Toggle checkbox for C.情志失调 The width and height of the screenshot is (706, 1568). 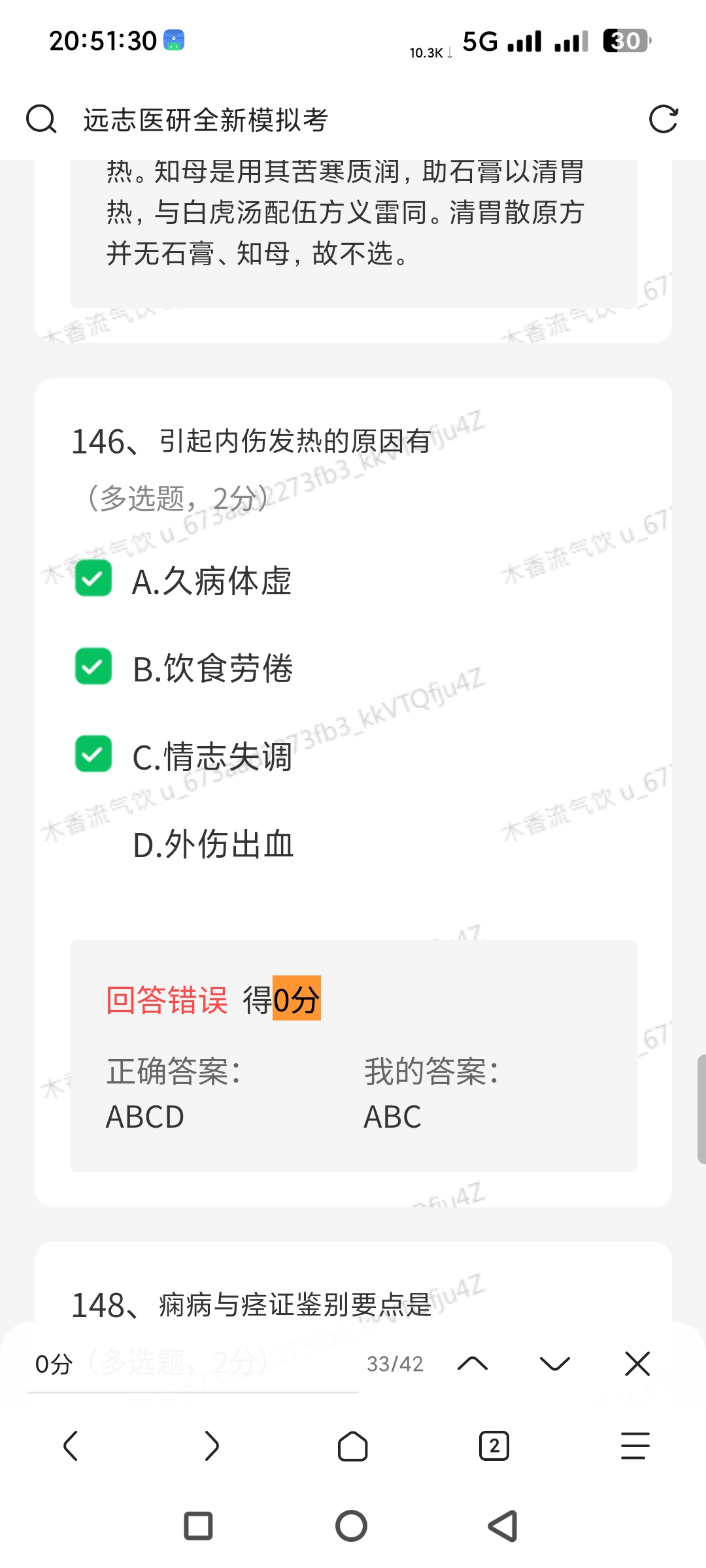click(93, 754)
